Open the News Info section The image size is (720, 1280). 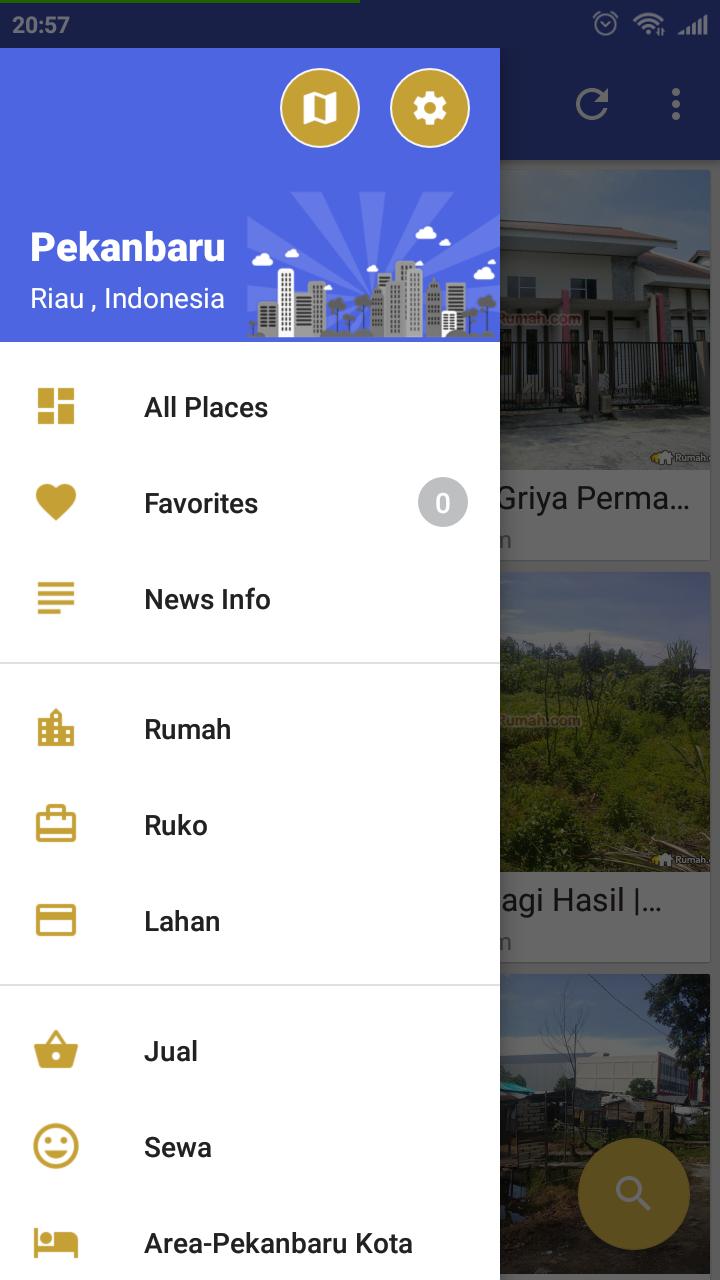coord(207,598)
